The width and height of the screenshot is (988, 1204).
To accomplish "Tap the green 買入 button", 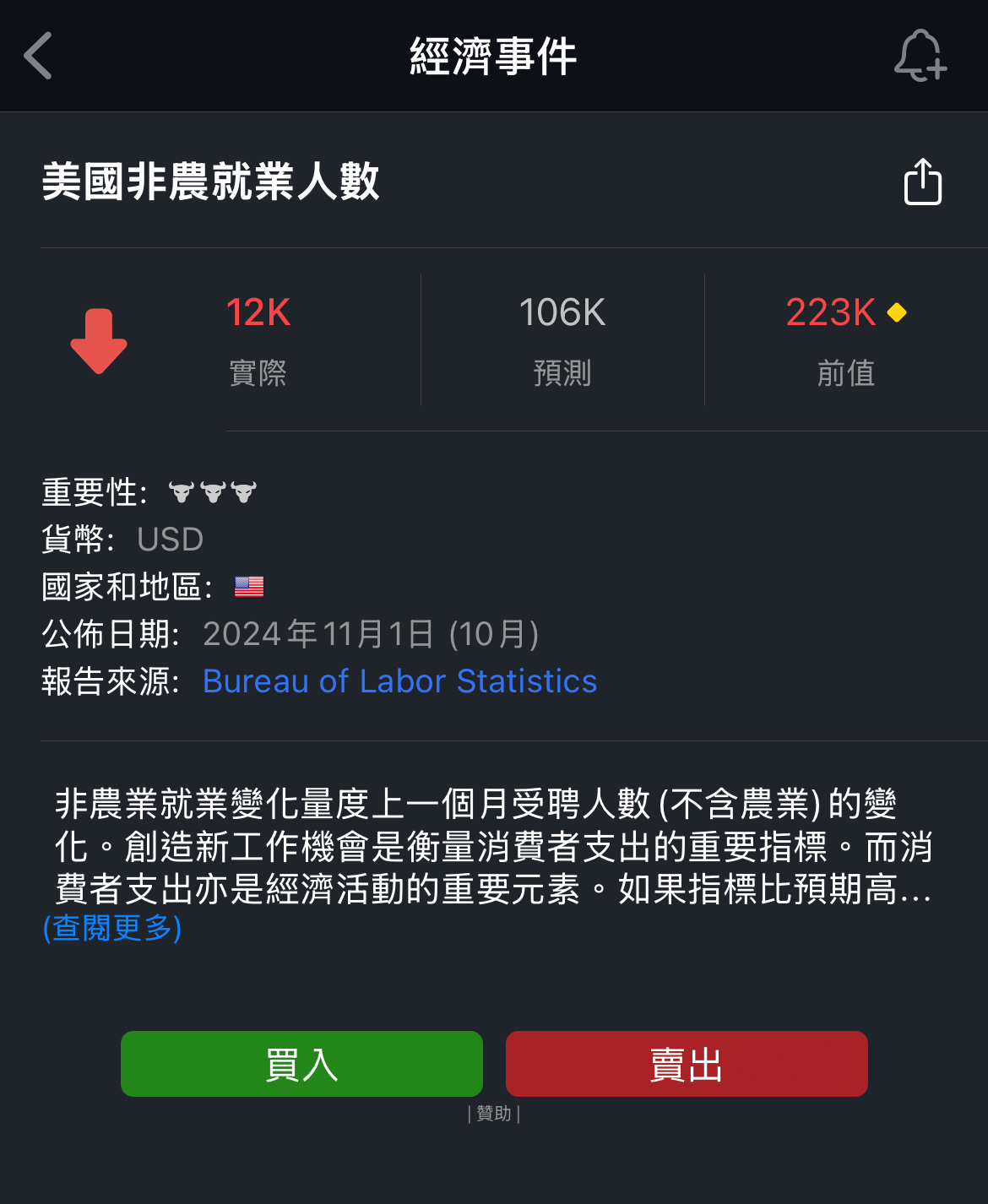I will pos(301,1064).
